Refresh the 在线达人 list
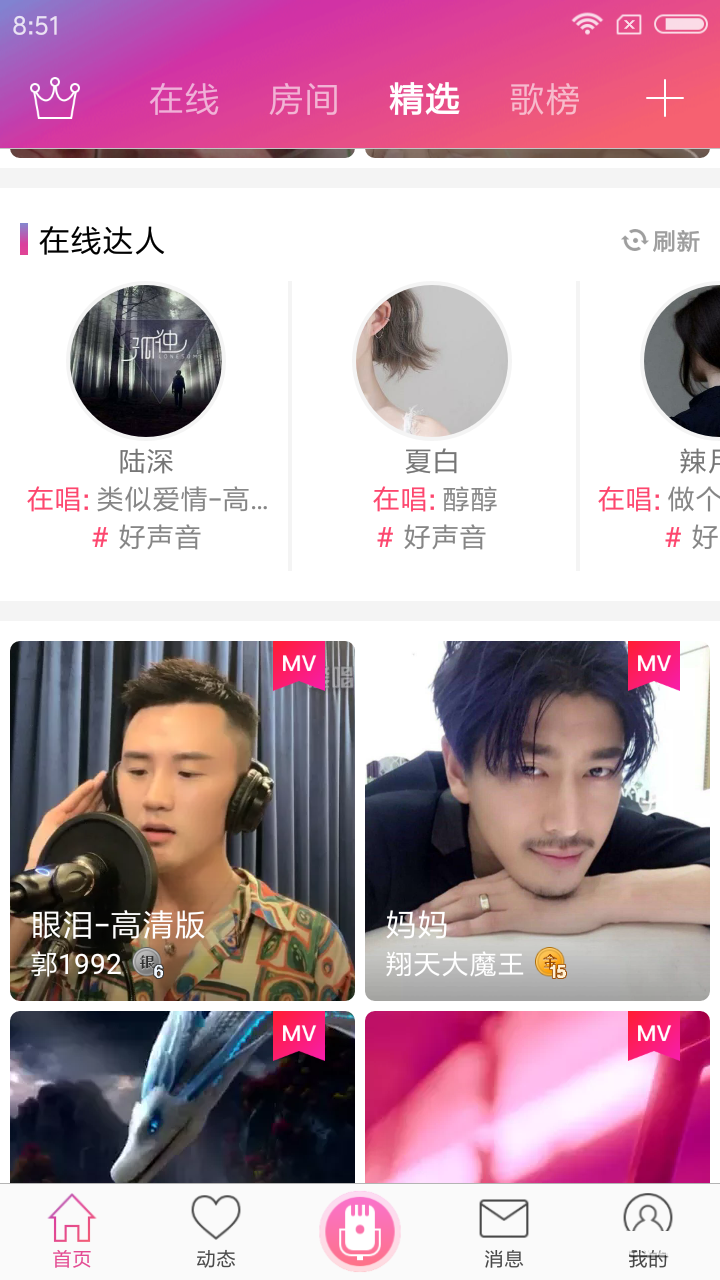720x1280 pixels. [x=661, y=241]
